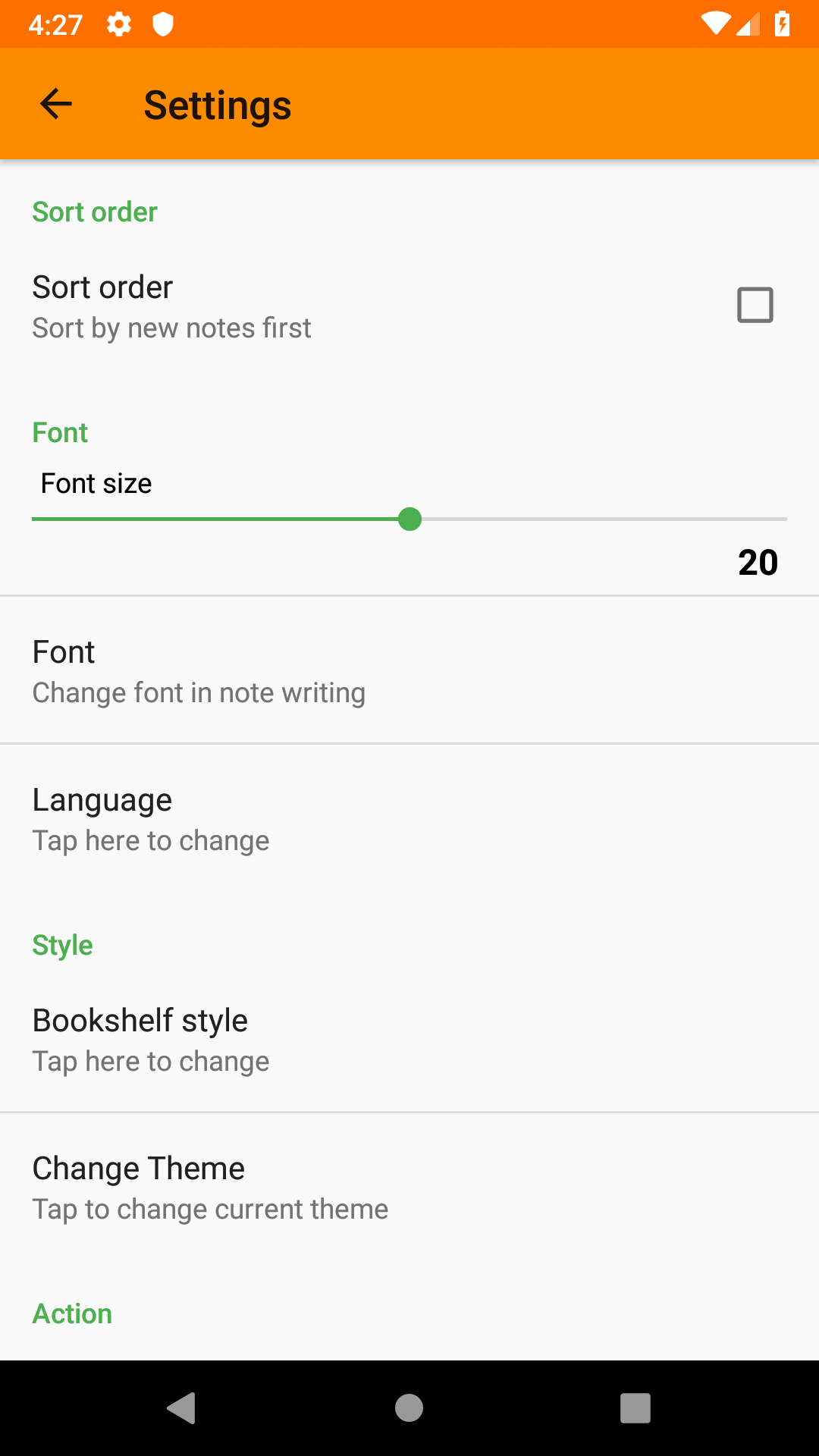Click the Wi-Fi icon in the status bar
Image resolution: width=819 pixels, height=1456 pixels.
(715, 24)
